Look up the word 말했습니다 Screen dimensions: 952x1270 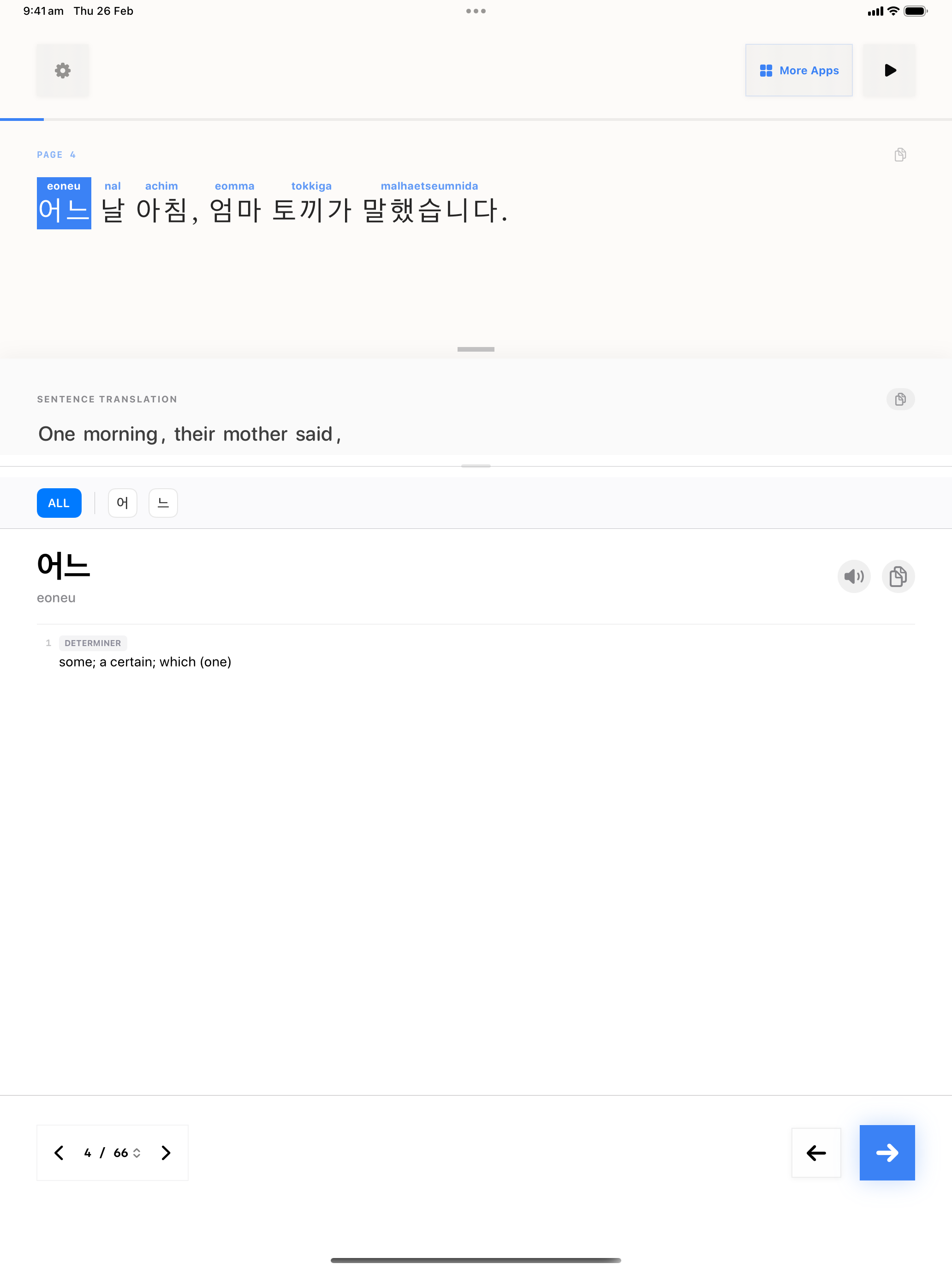pos(430,210)
